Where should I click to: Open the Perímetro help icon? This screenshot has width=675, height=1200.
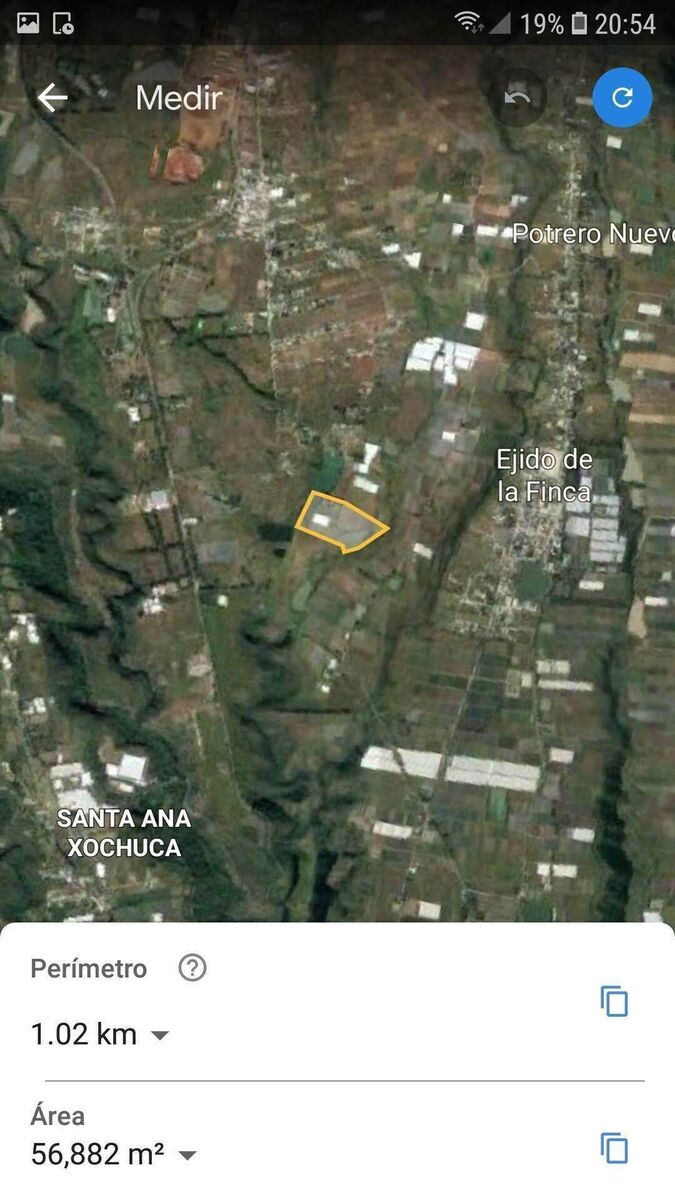tap(192, 968)
